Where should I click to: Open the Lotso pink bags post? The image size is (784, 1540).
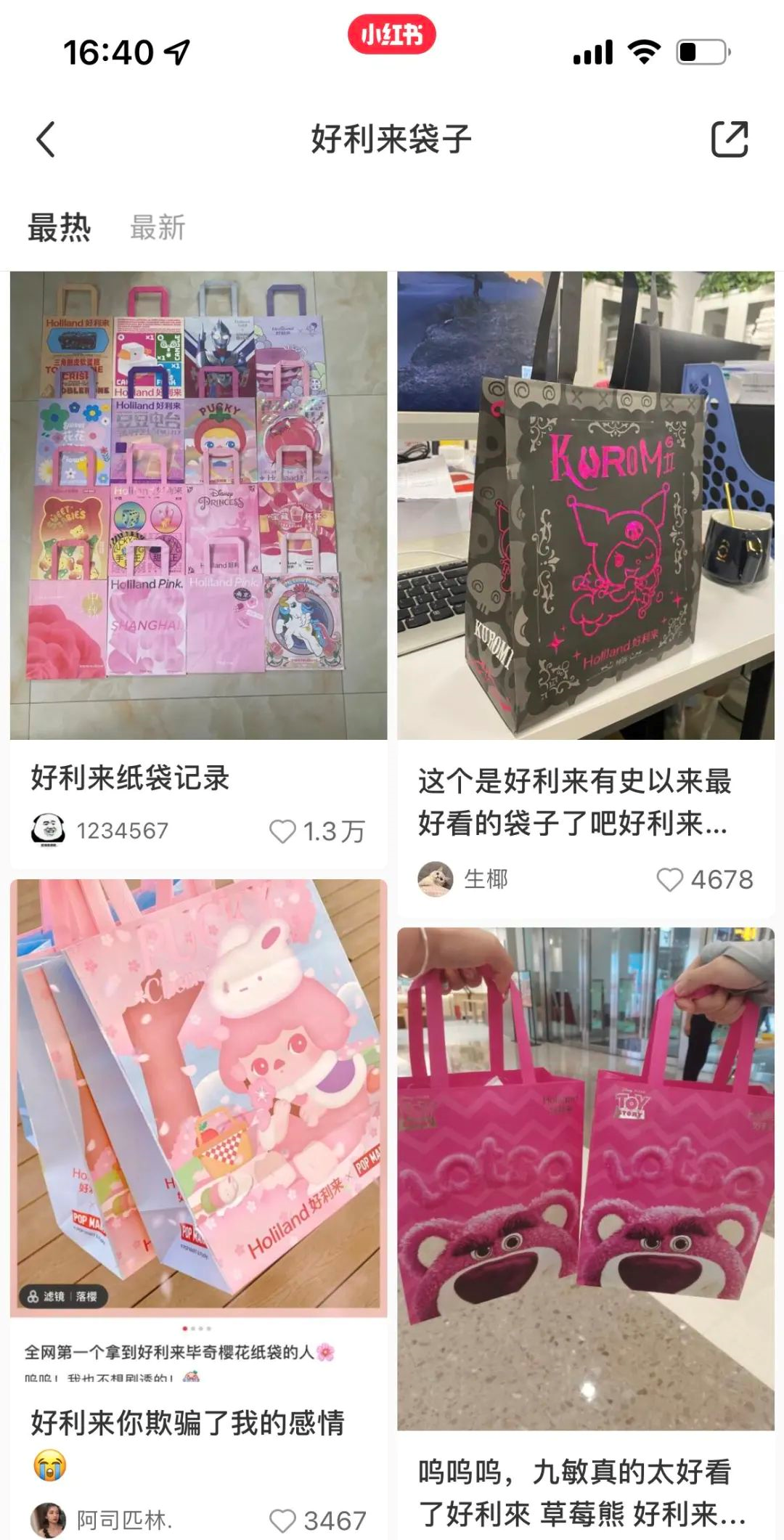585,1178
